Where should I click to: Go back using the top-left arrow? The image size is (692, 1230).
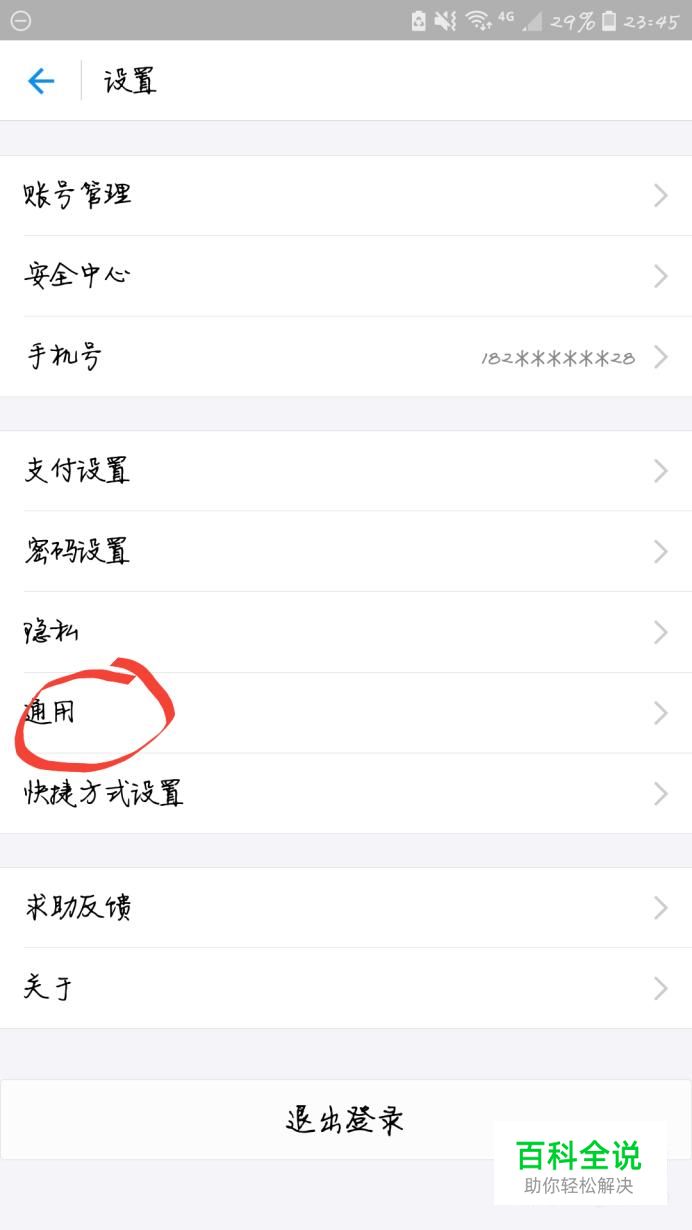click(x=41, y=81)
